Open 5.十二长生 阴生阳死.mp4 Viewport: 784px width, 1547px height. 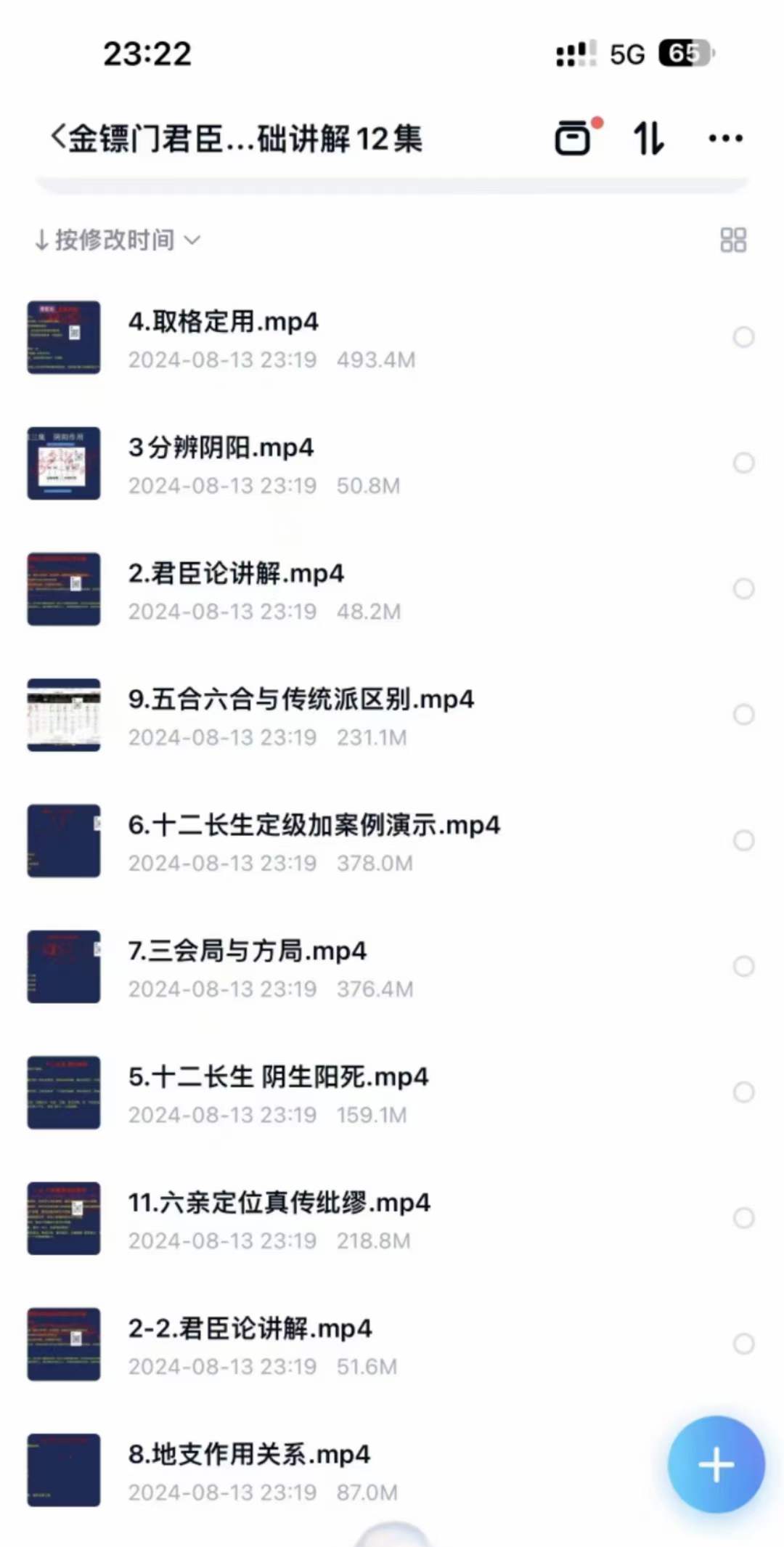(278, 1077)
